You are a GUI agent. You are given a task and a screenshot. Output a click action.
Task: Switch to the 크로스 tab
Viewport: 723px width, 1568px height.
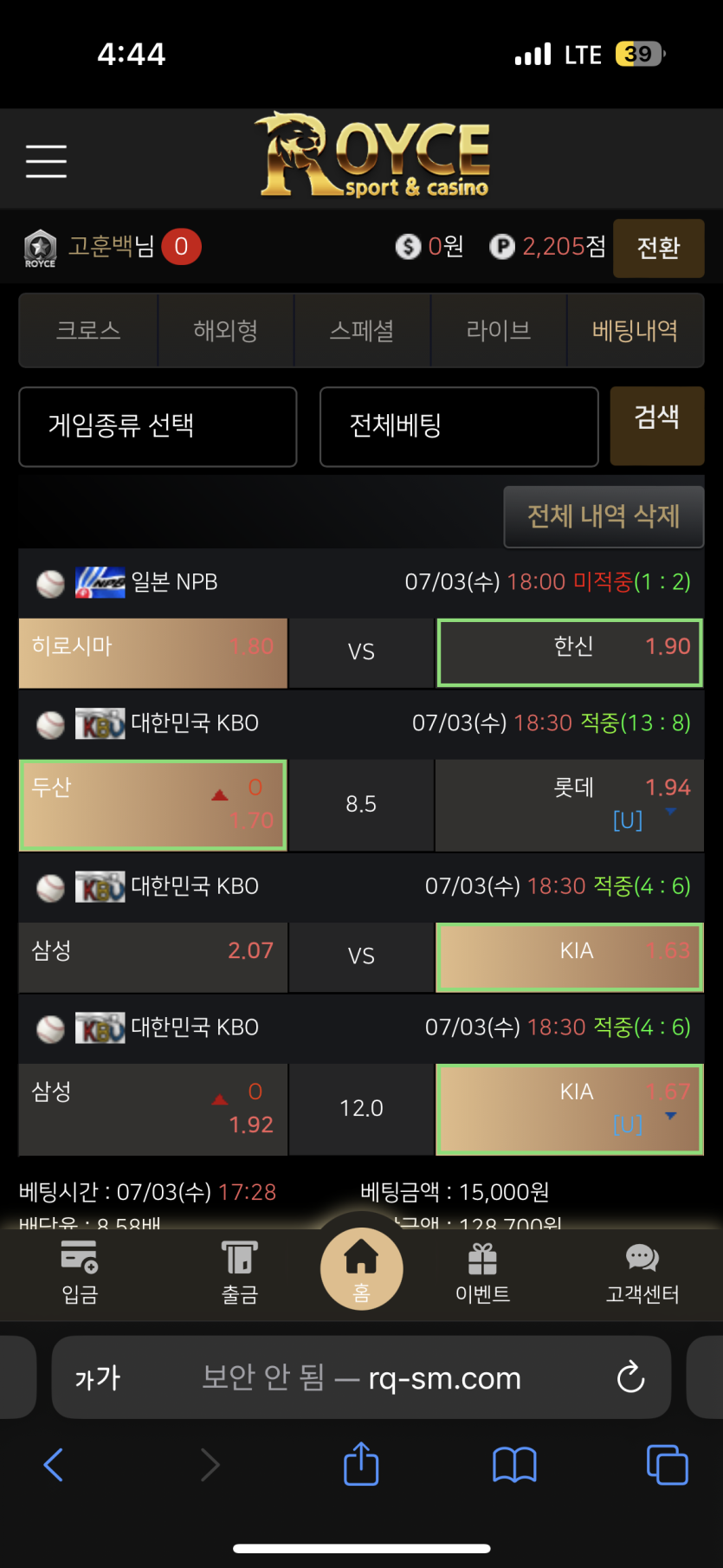(88, 330)
